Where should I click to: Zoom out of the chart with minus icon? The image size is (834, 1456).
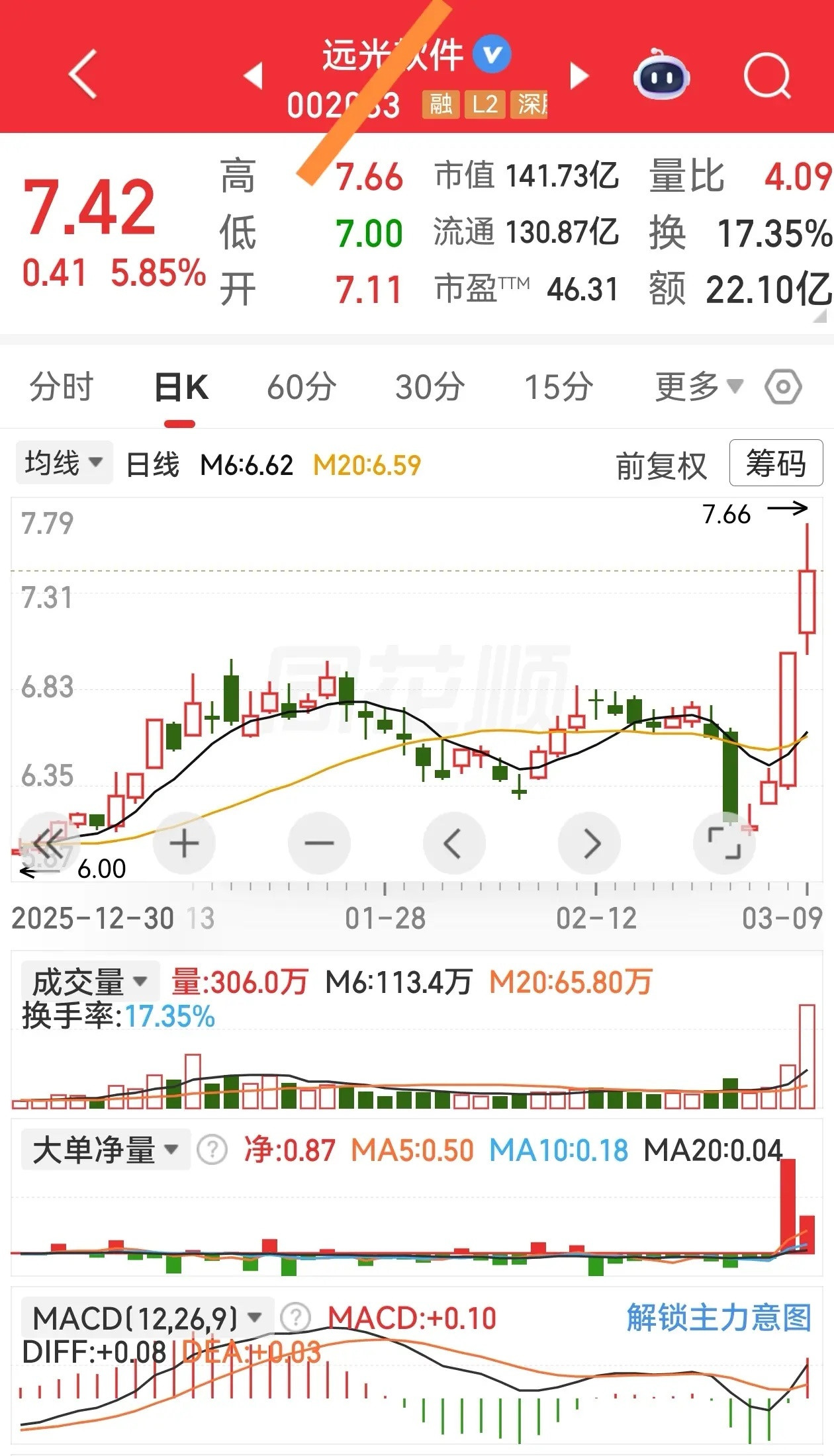point(318,841)
